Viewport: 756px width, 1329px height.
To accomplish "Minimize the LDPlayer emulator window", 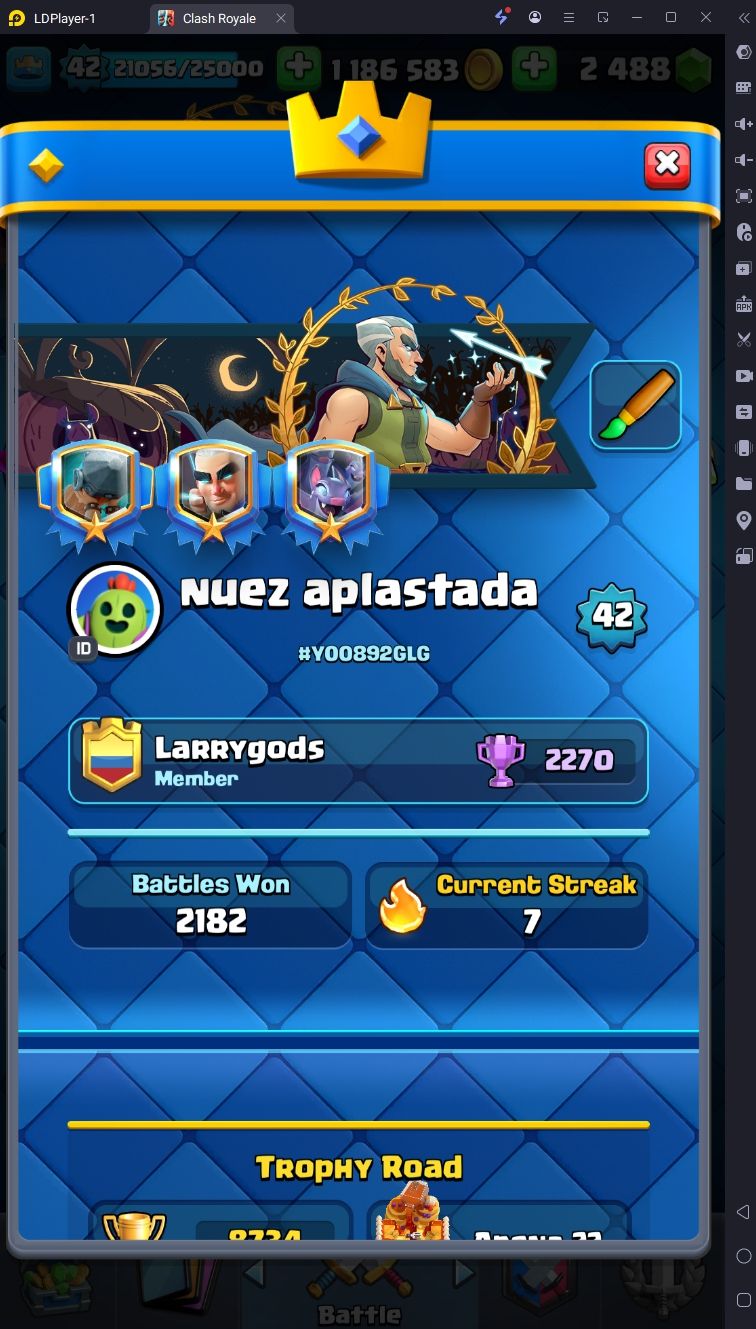I will point(637,17).
